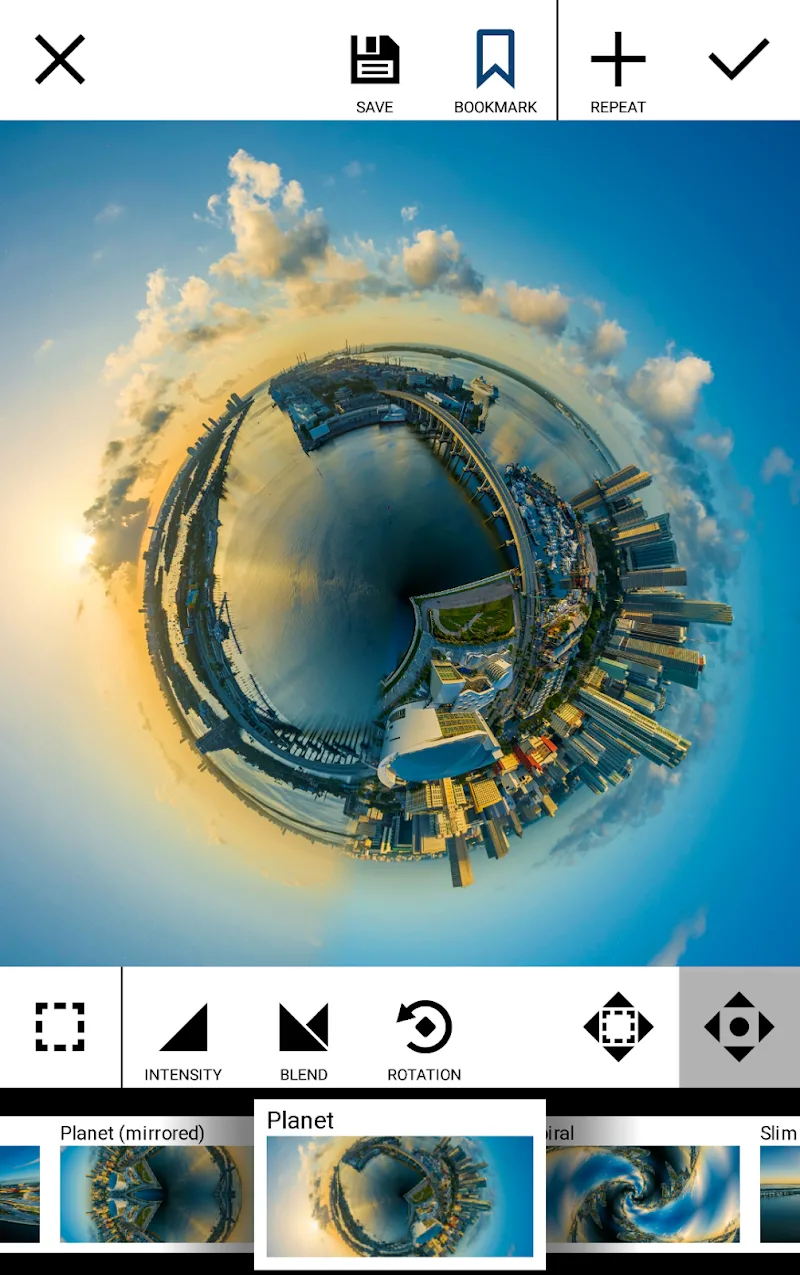Close the editor with the X icon
Viewport: 800px width, 1275px height.
click(x=60, y=59)
